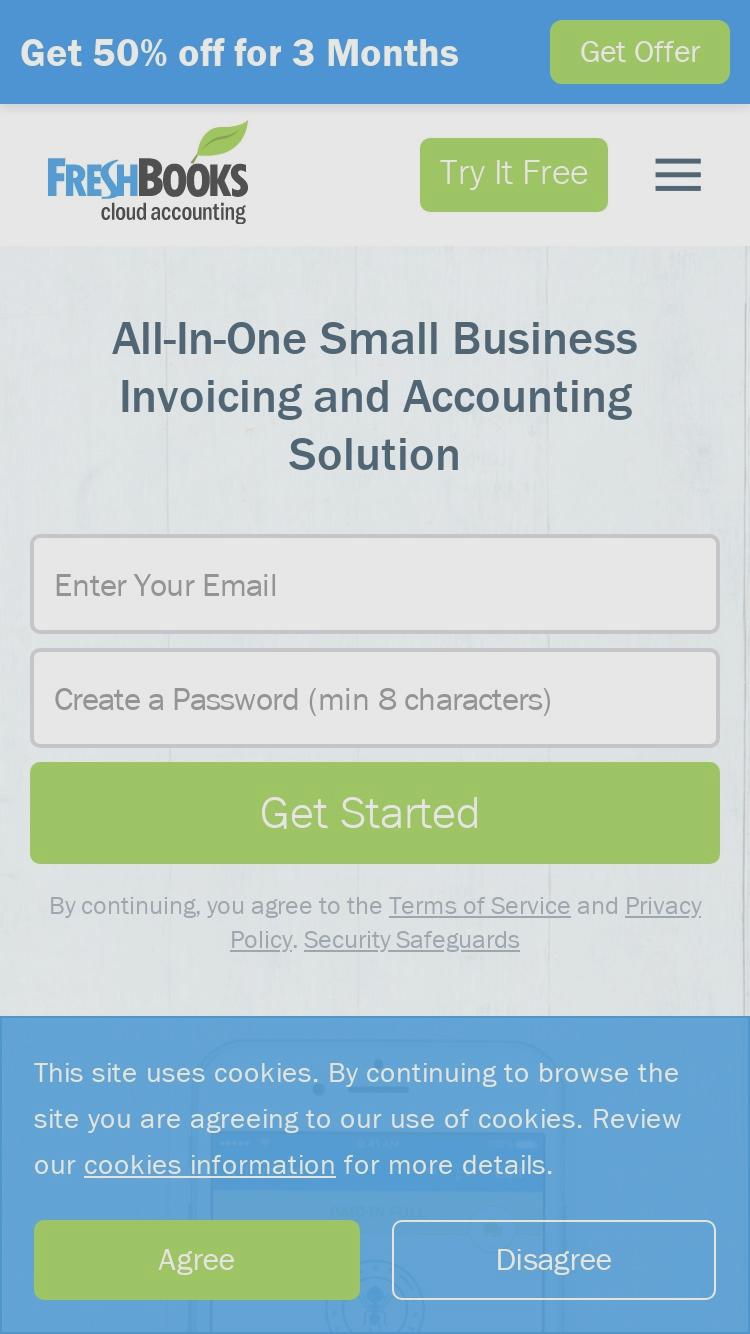
Task: View the Security Safeguards link
Action: tap(411, 940)
